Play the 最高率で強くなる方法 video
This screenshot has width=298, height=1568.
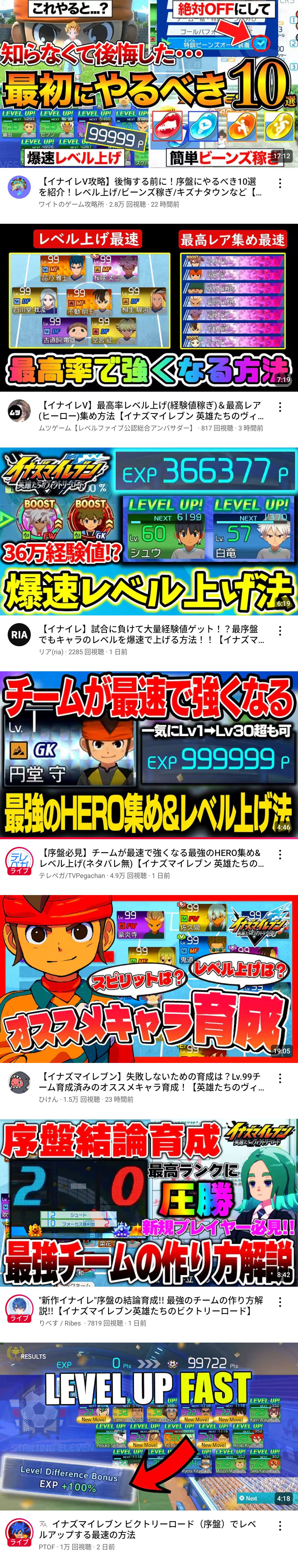pos(149,307)
